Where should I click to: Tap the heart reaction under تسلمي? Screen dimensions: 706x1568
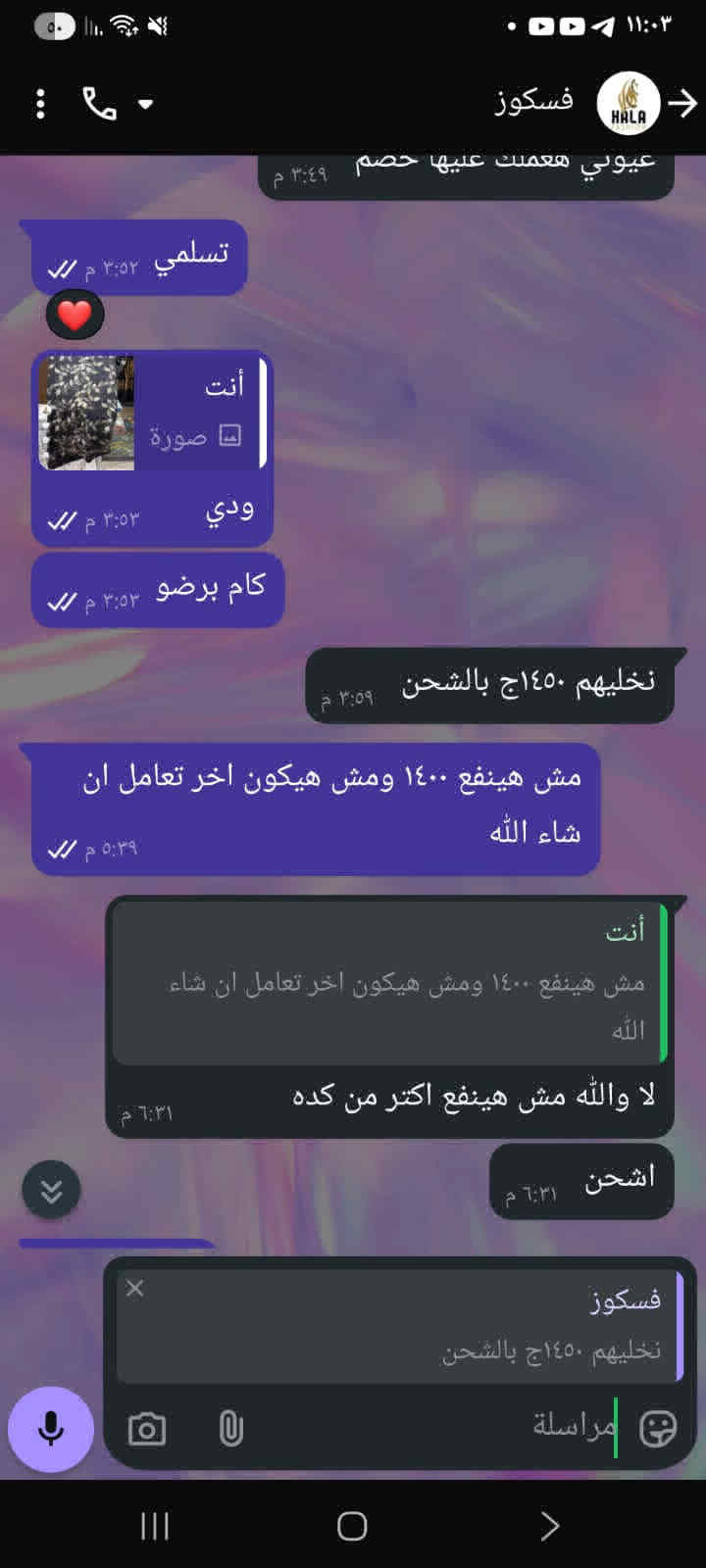pyautogui.click(x=75, y=316)
